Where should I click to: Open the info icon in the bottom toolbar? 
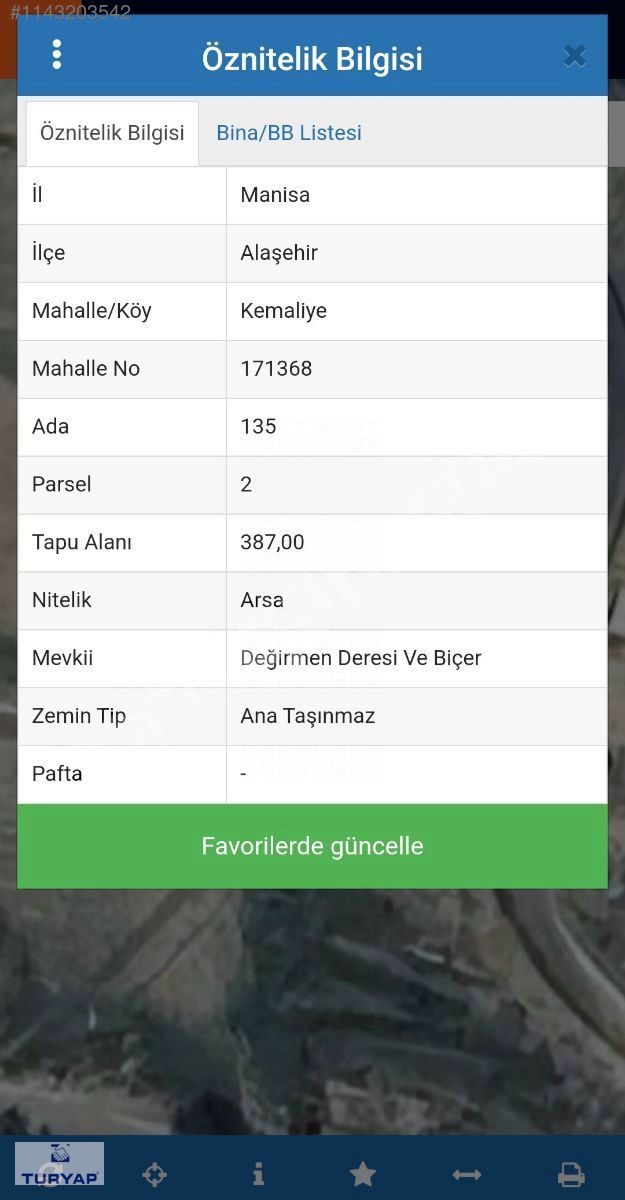pos(258,1173)
